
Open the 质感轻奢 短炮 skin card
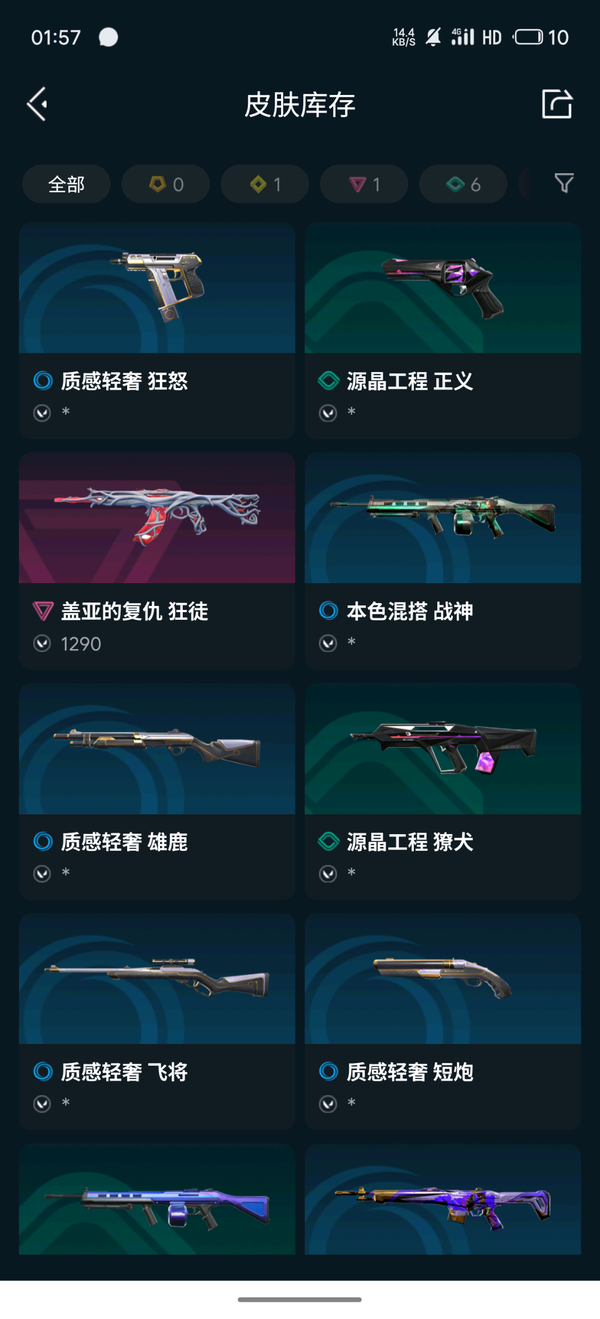tap(443, 1020)
